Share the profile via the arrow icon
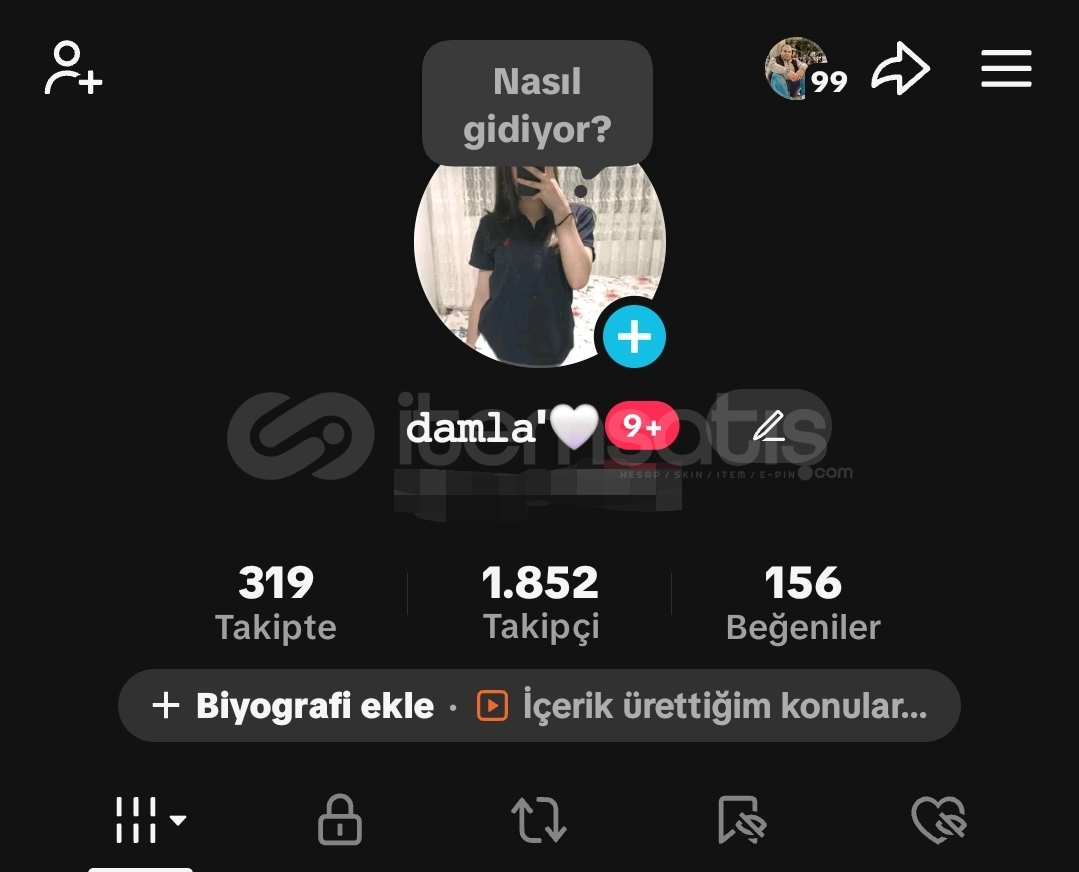1079x872 pixels. pyautogui.click(x=900, y=69)
